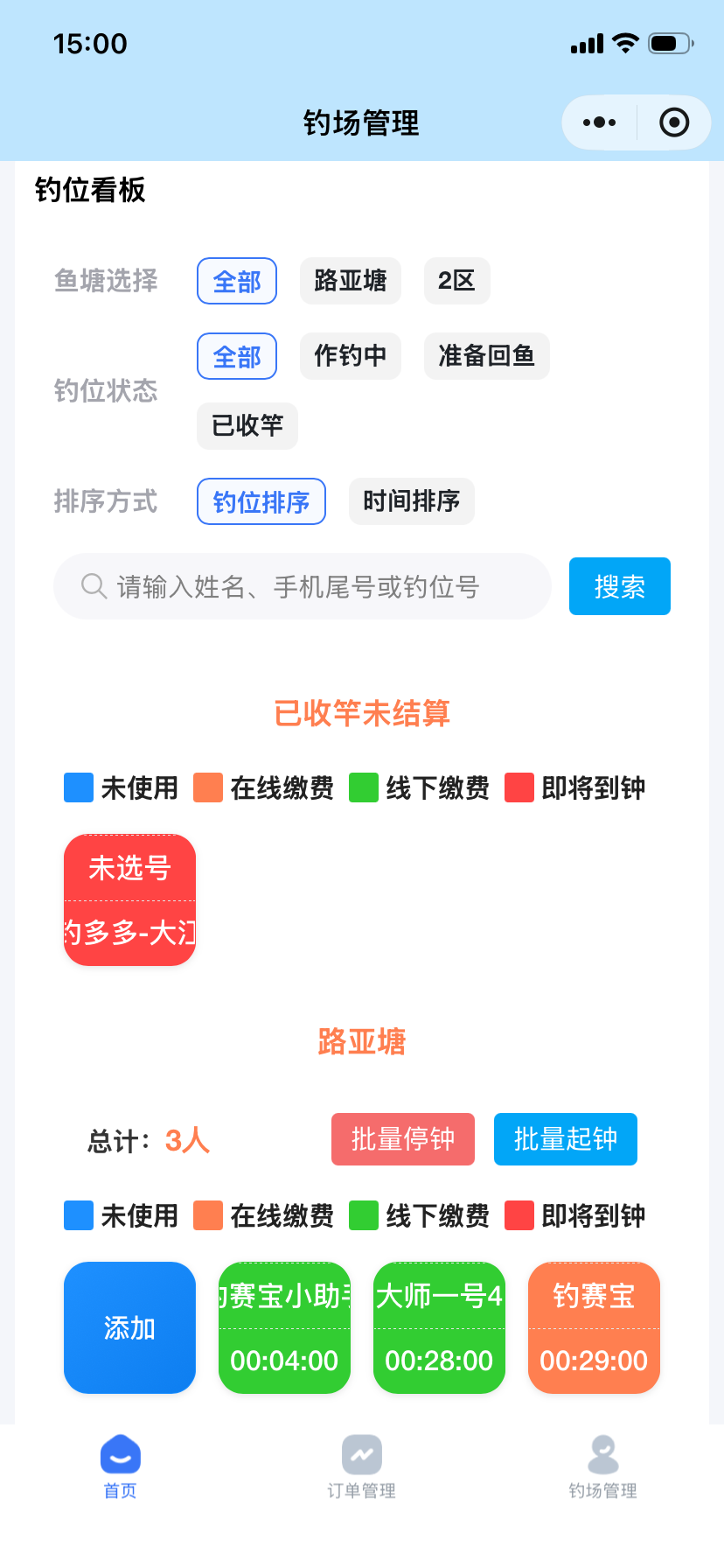Click the 订单管理 chart icon
The image size is (724, 1568).
pyautogui.click(x=362, y=1452)
